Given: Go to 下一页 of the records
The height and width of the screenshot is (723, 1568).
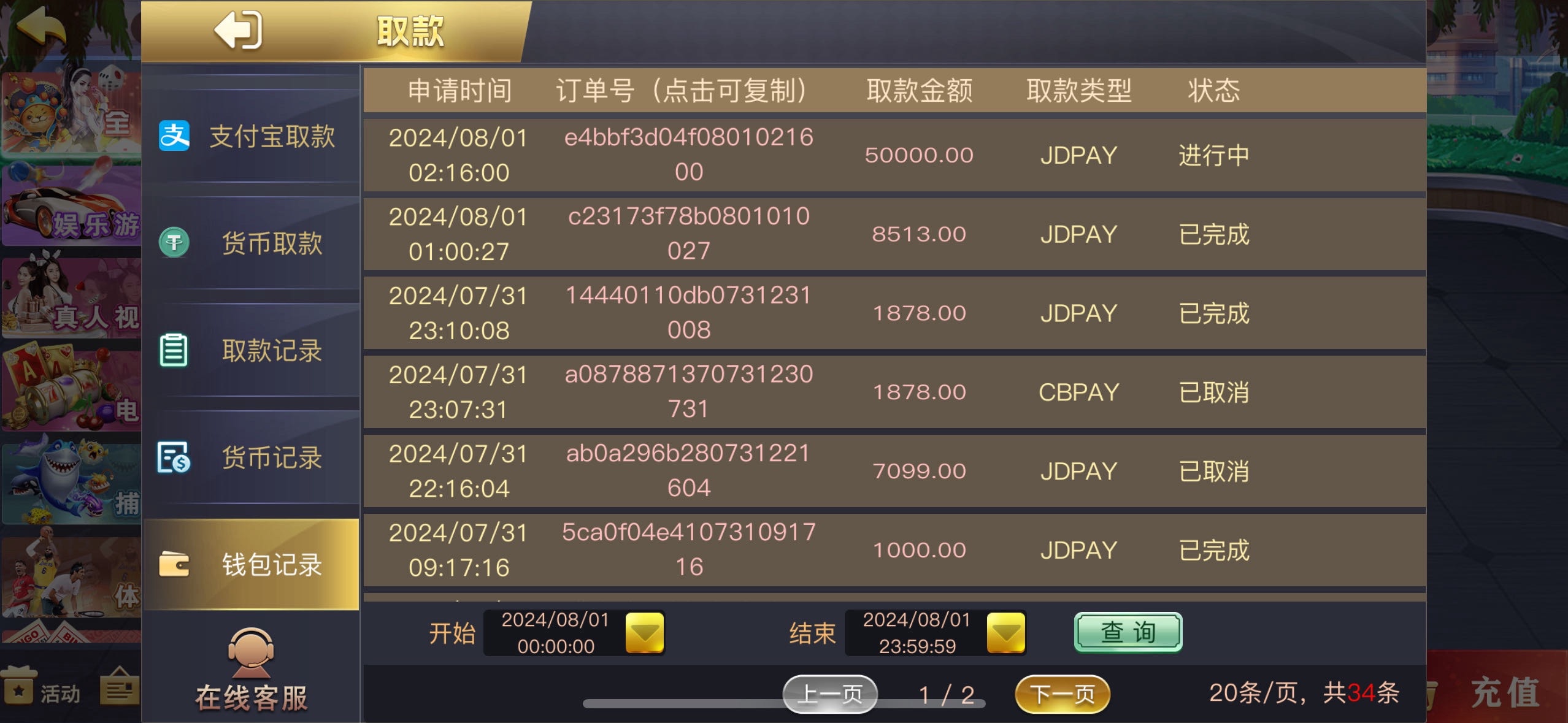Looking at the screenshot, I should tap(1062, 694).
